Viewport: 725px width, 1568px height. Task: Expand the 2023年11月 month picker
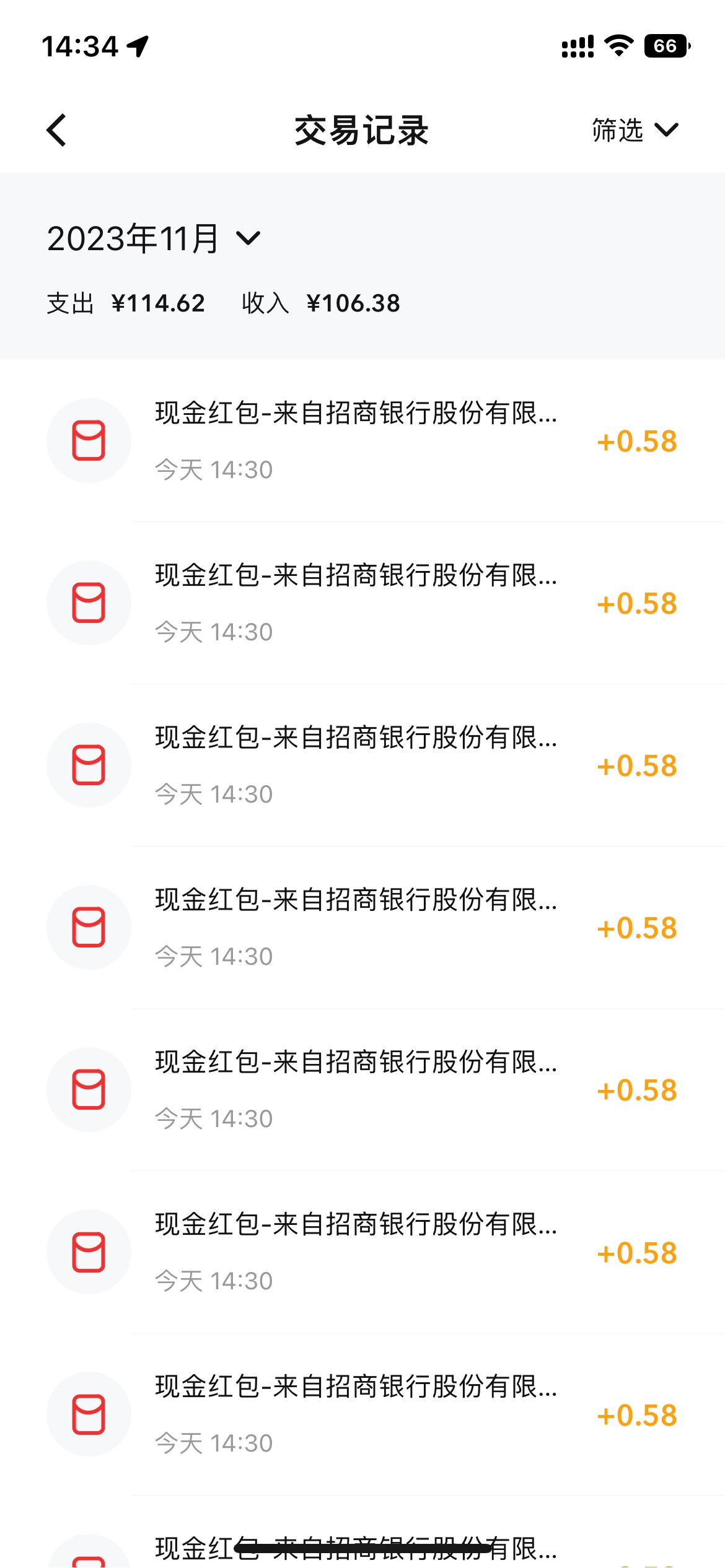(154, 239)
